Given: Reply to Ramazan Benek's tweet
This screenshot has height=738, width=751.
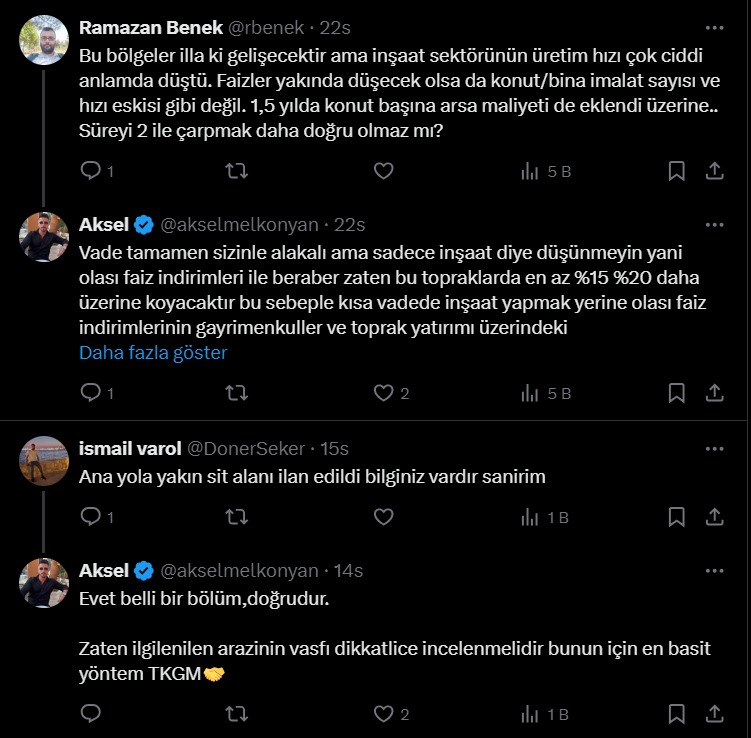Looking at the screenshot, I should (x=91, y=172).
